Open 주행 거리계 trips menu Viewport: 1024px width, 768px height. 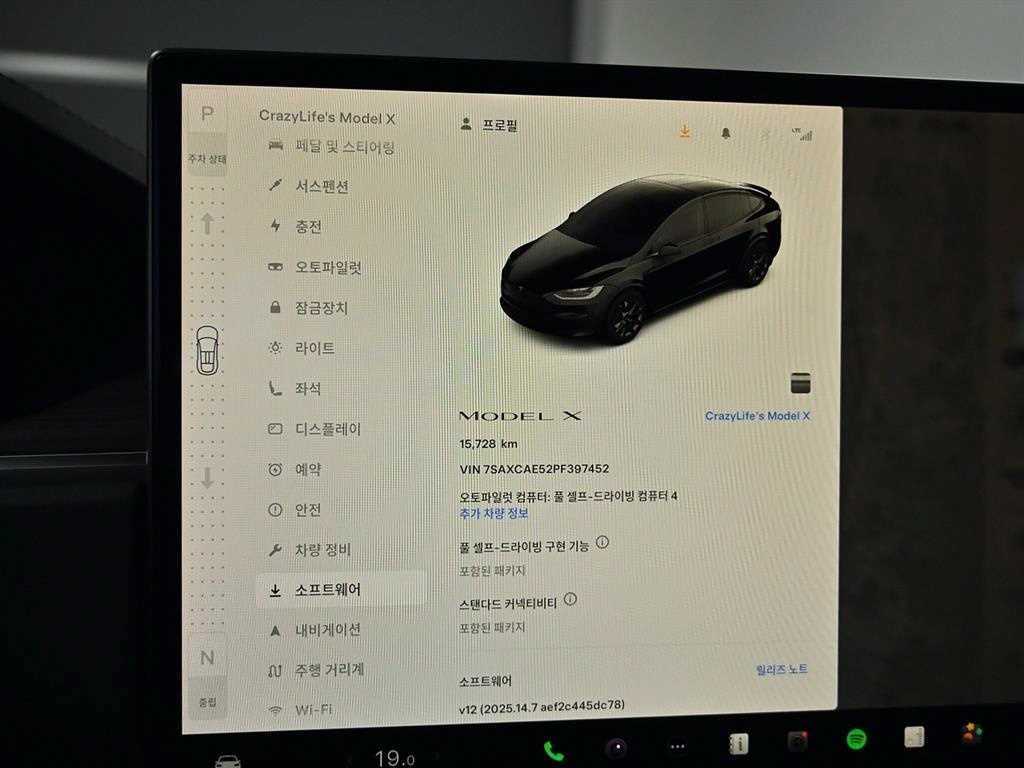(328, 670)
